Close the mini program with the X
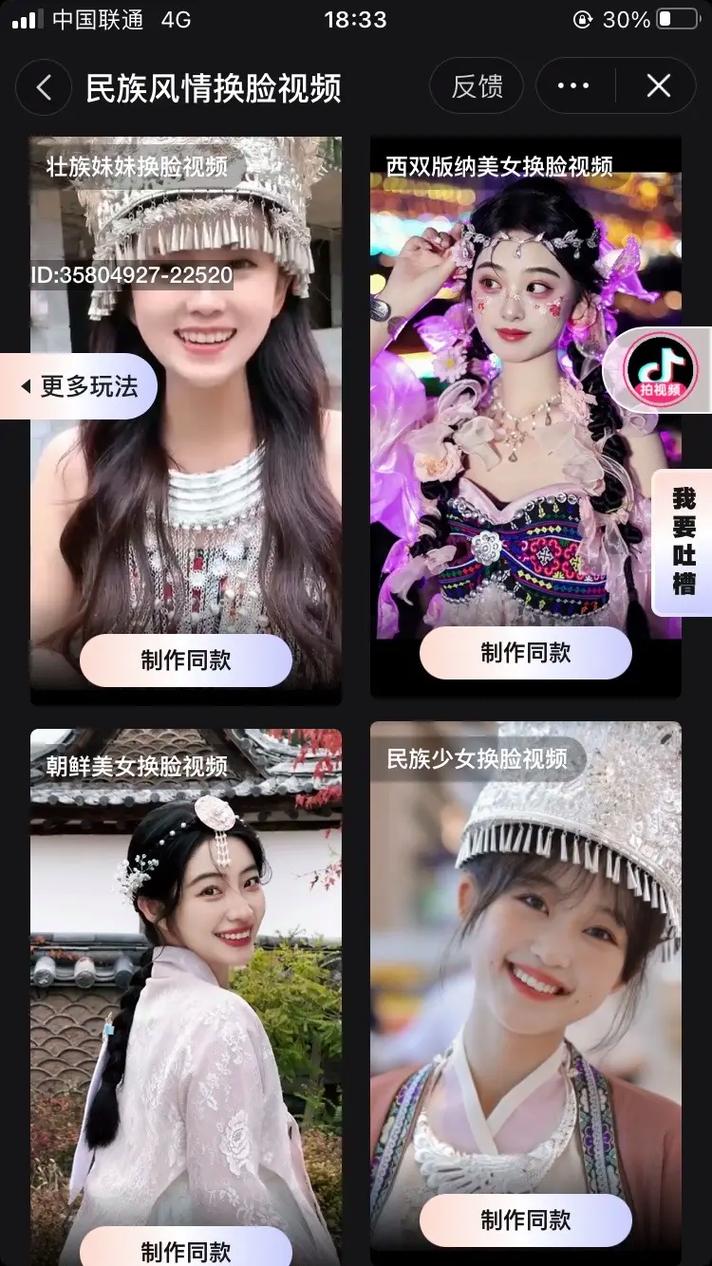 coord(658,87)
